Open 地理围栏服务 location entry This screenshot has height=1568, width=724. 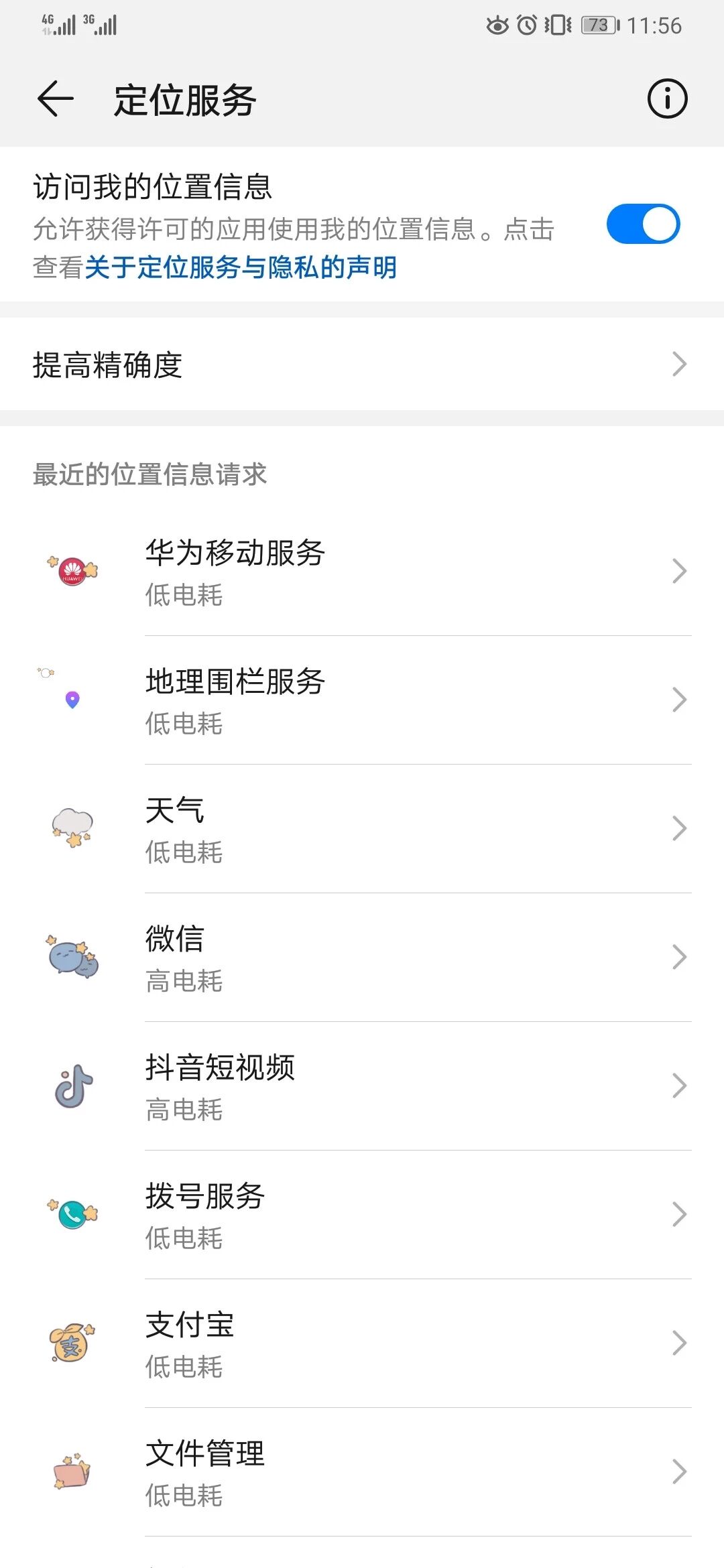tap(362, 700)
